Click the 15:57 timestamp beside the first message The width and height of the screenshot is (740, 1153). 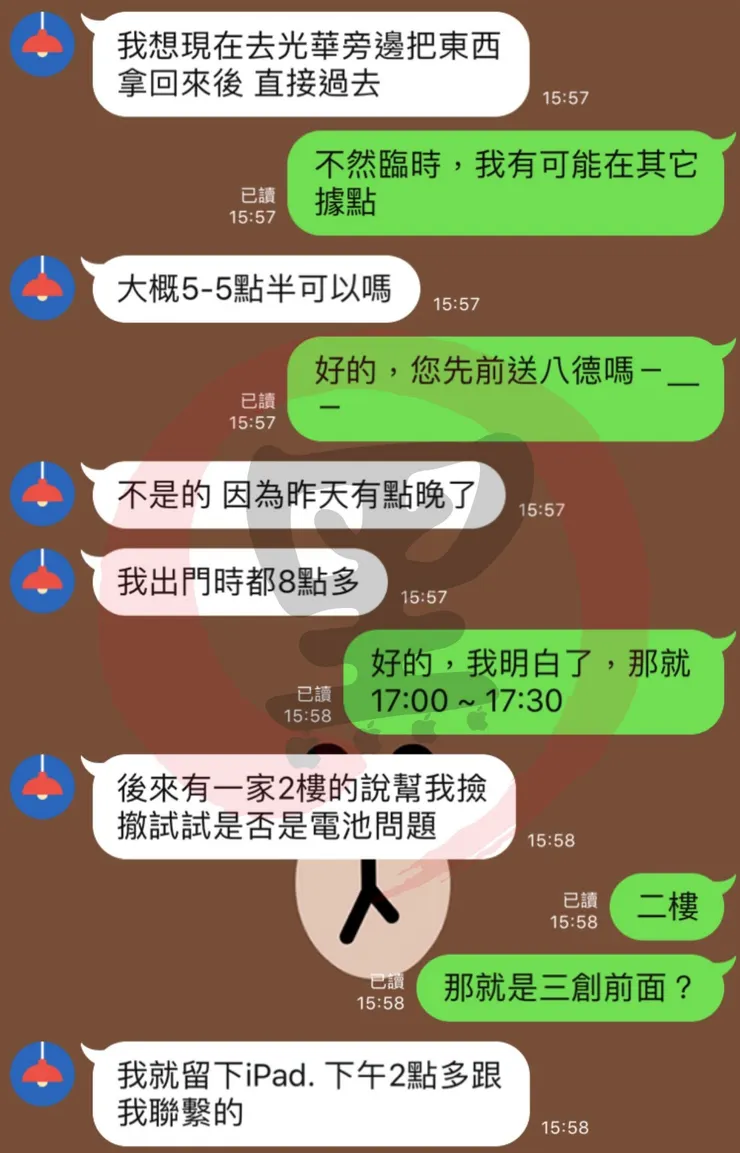point(567,98)
